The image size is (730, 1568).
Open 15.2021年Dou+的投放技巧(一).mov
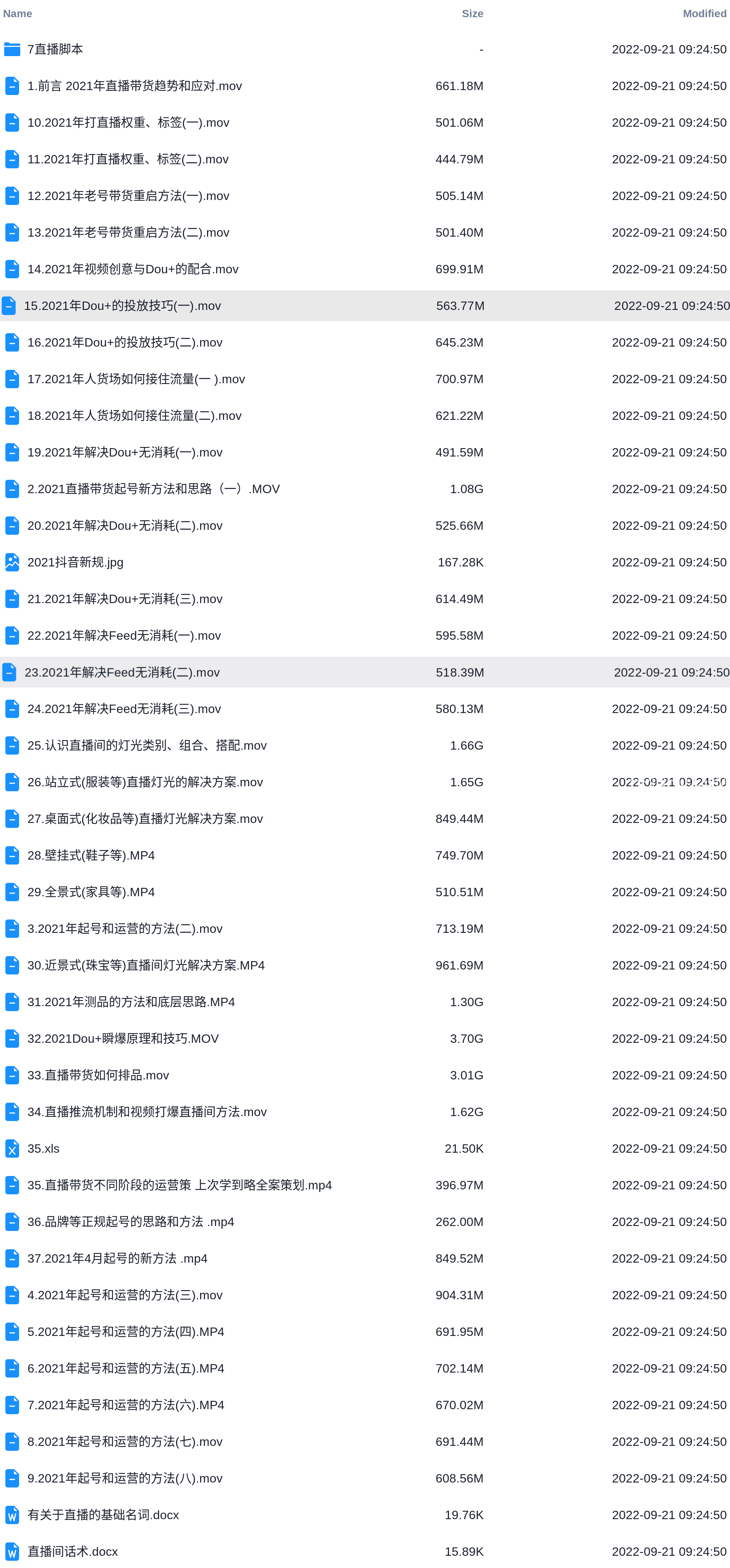122,306
